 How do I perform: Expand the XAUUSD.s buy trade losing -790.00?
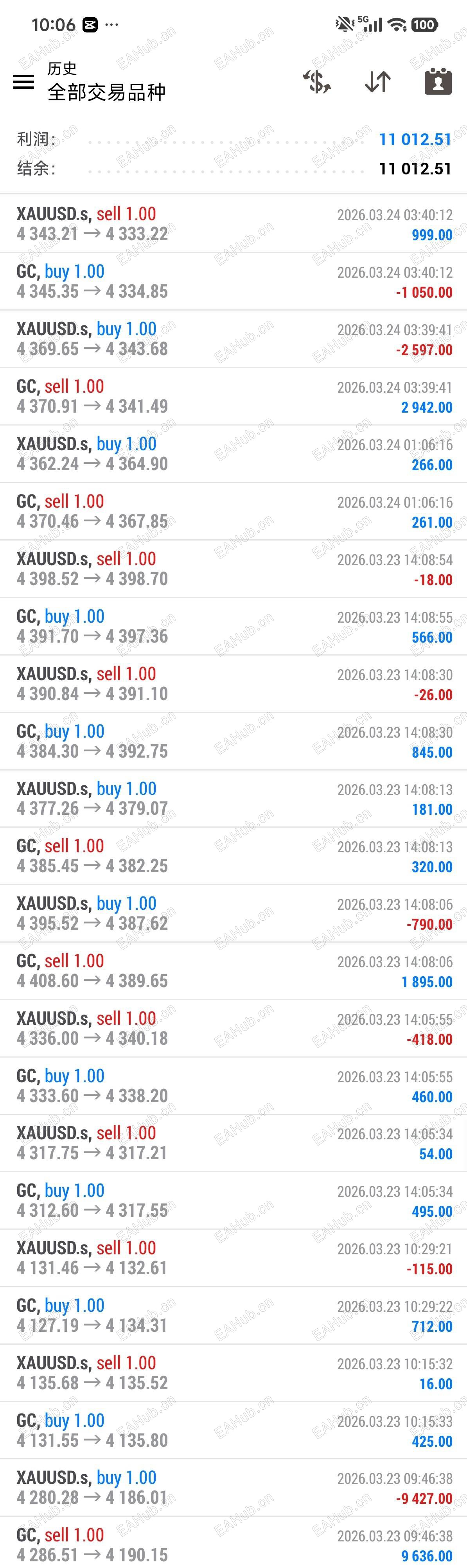[234, 913]
